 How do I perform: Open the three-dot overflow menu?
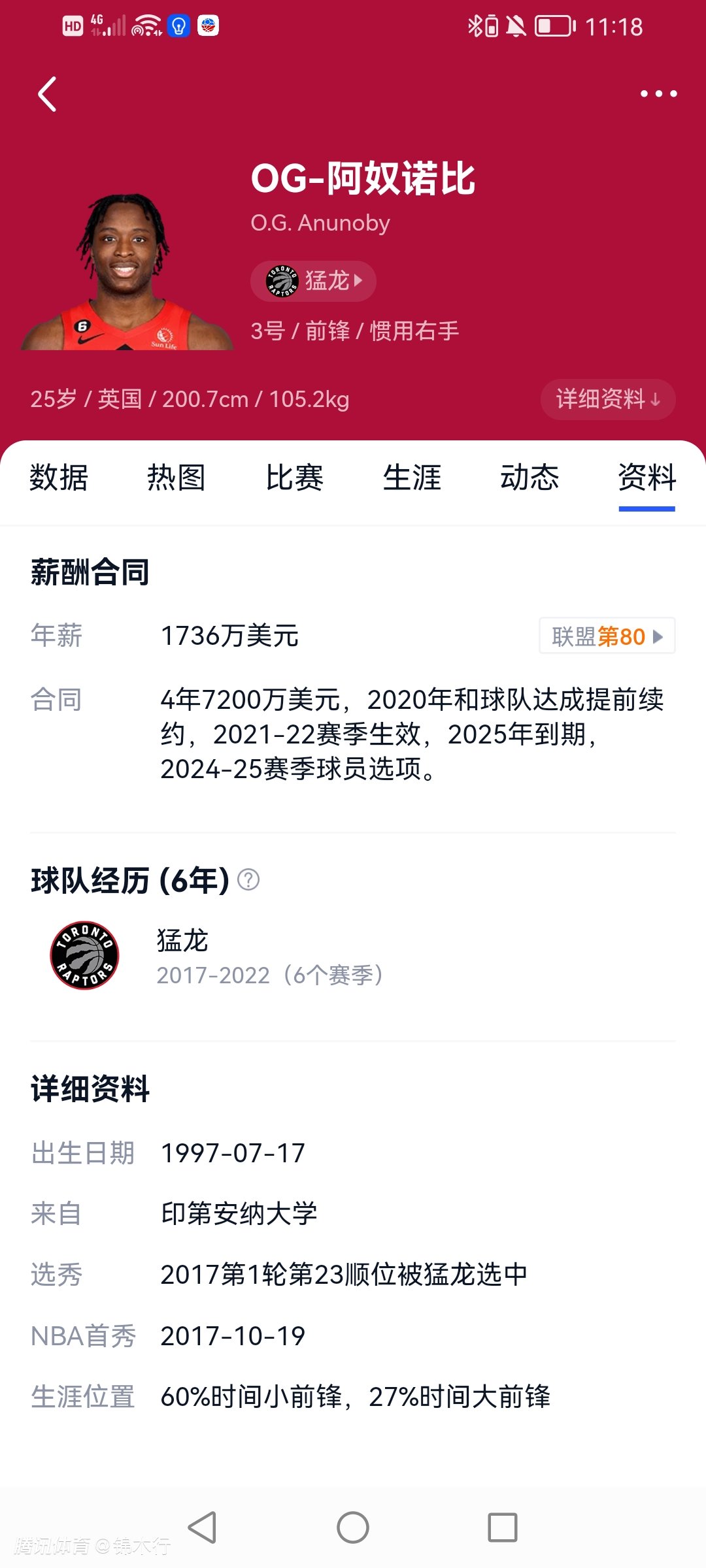(x=658, y=94)
